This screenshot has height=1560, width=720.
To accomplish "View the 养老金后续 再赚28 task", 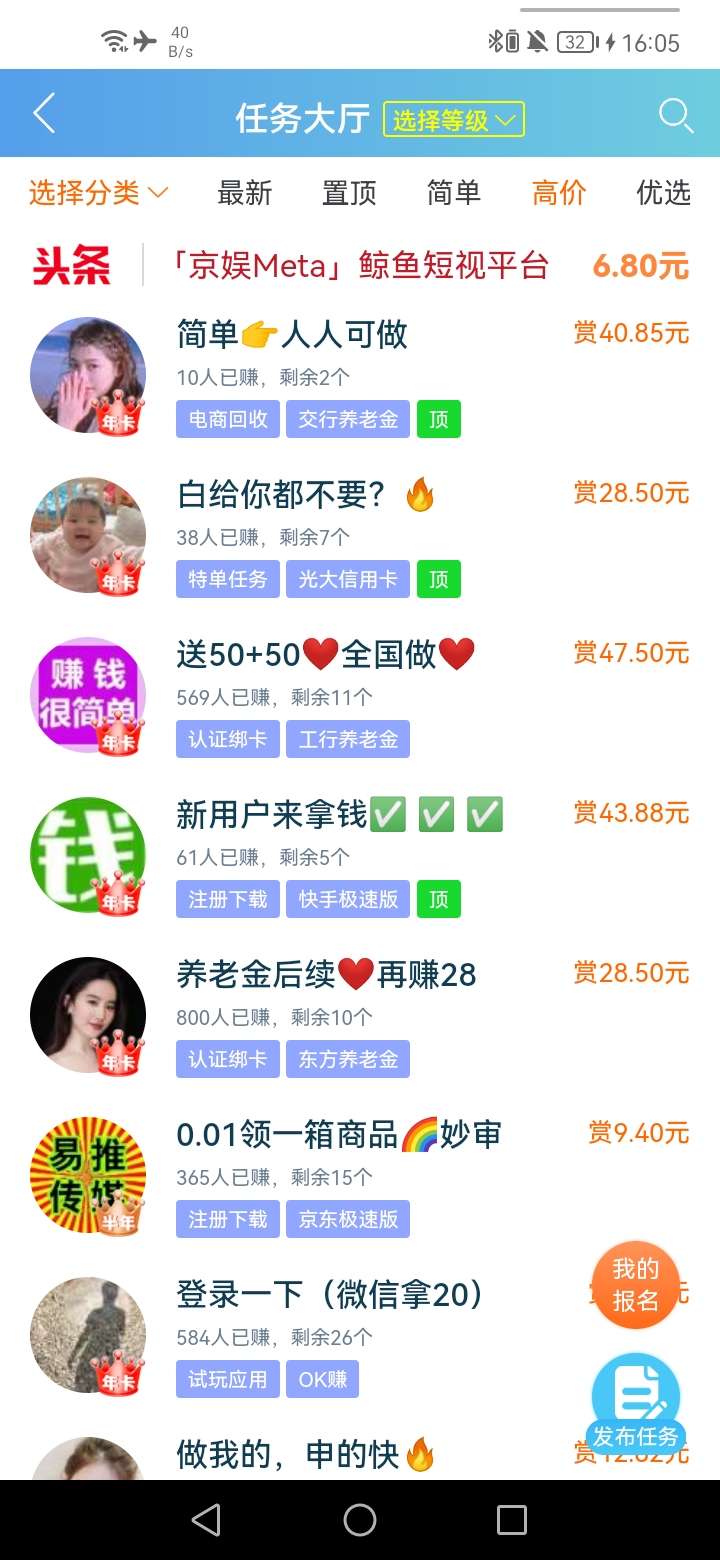I will [326, 975].
